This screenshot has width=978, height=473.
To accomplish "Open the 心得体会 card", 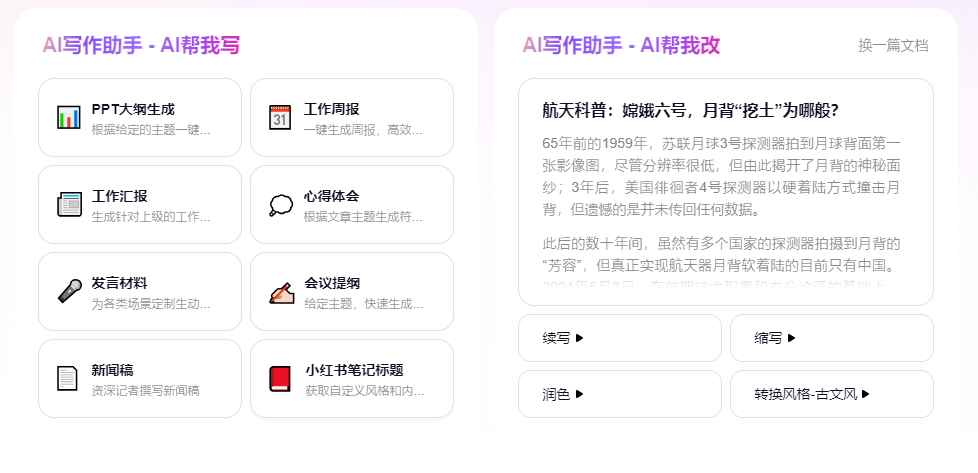I will click(x=352, y=205).
